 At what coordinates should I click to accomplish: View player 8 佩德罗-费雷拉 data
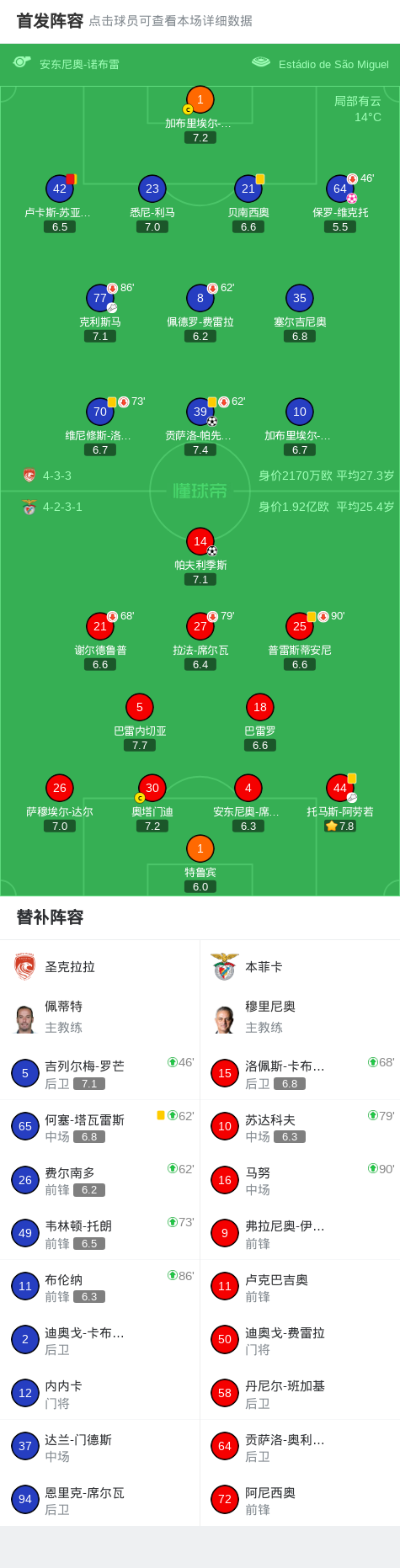tap(200, 313)
